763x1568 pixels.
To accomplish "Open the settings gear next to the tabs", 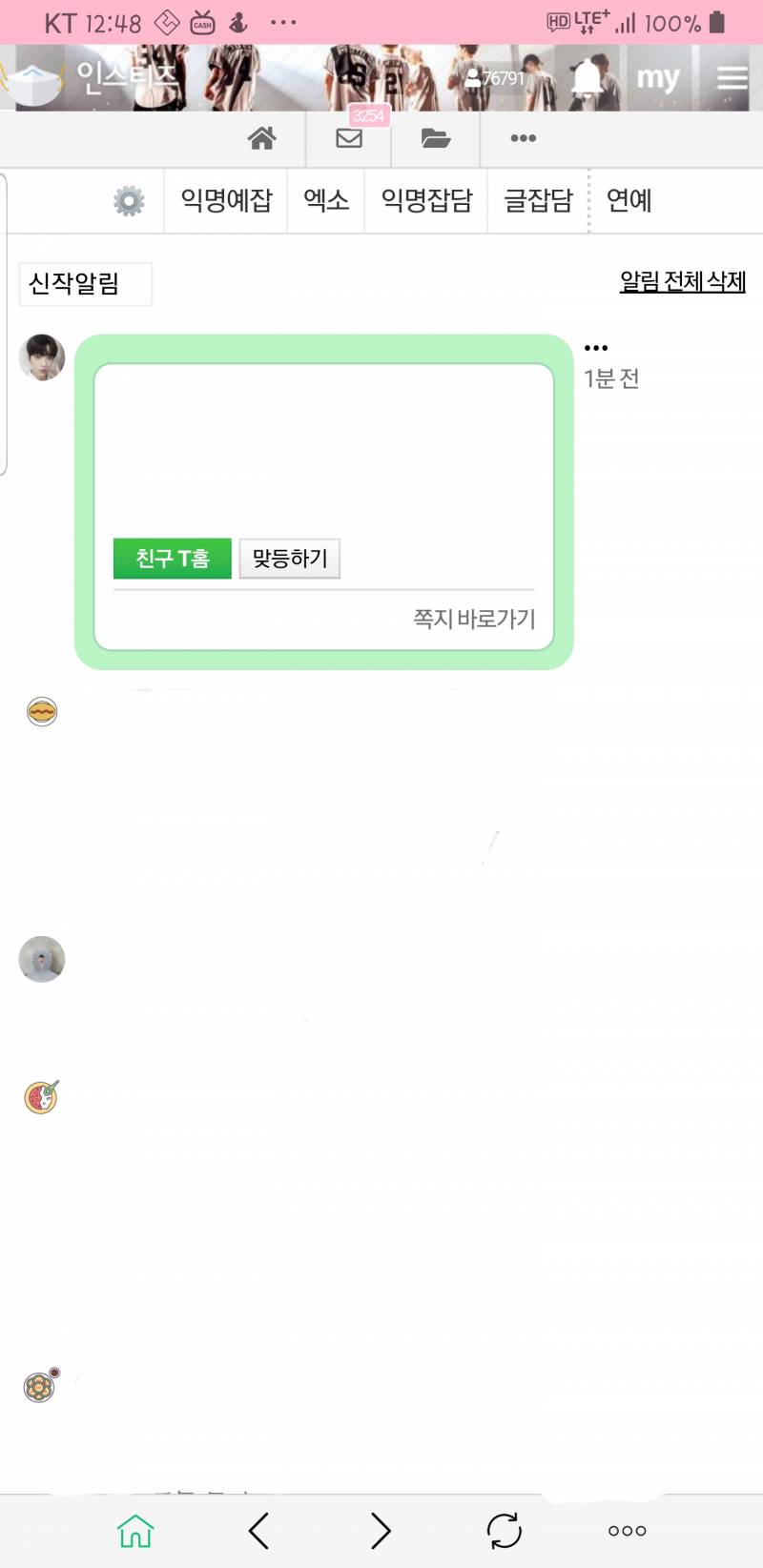I will 127,200.
